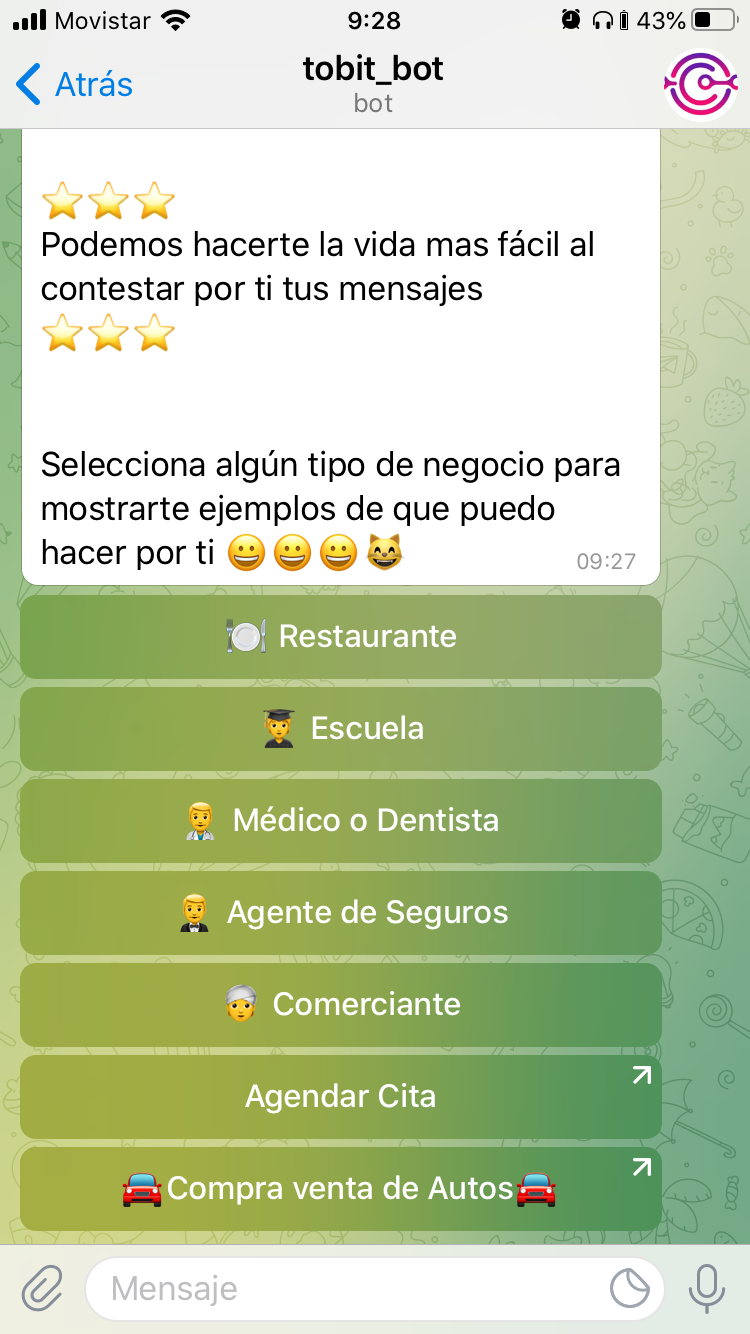Tap the attachment paperclip icon
Image resolution: width=750 pixels, height=1334 pixels.
point(42,1289)
